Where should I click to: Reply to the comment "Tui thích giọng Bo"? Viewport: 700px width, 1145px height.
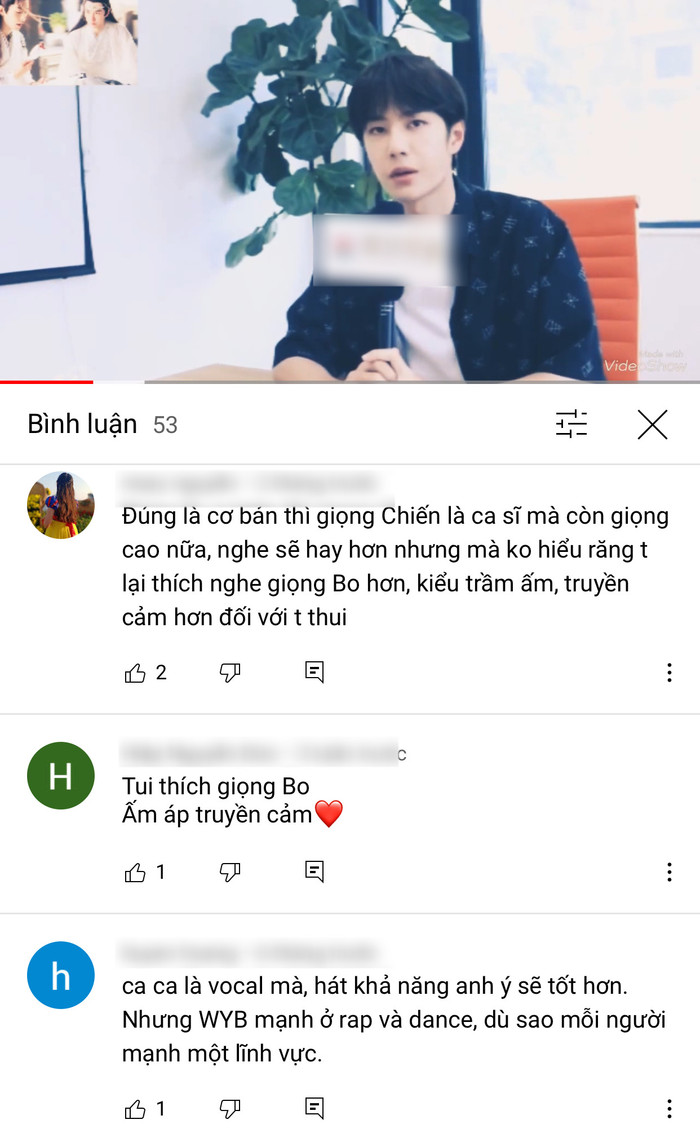point(314,872)
